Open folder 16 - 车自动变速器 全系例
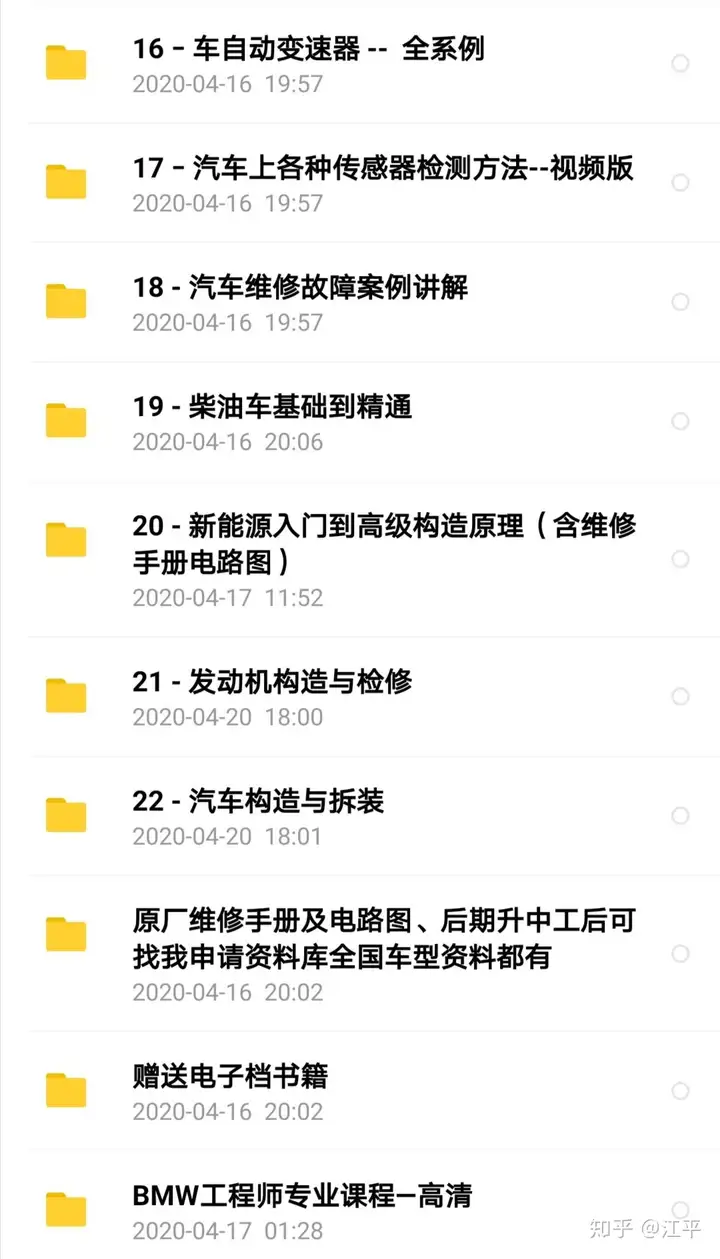The width and height of the screenshot is (720, 1259). (308, 49)
